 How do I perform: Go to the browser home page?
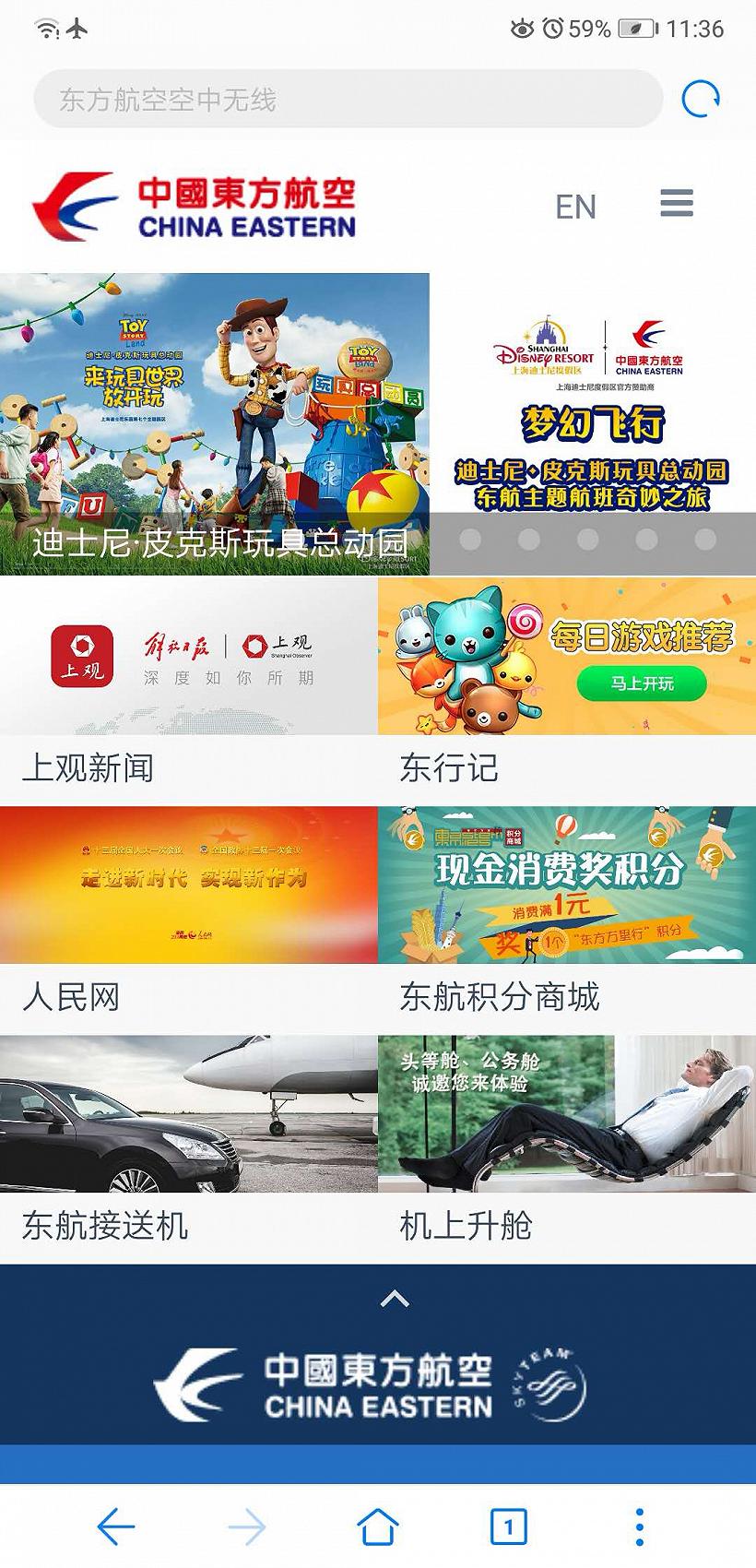(x=378, y=1527)
